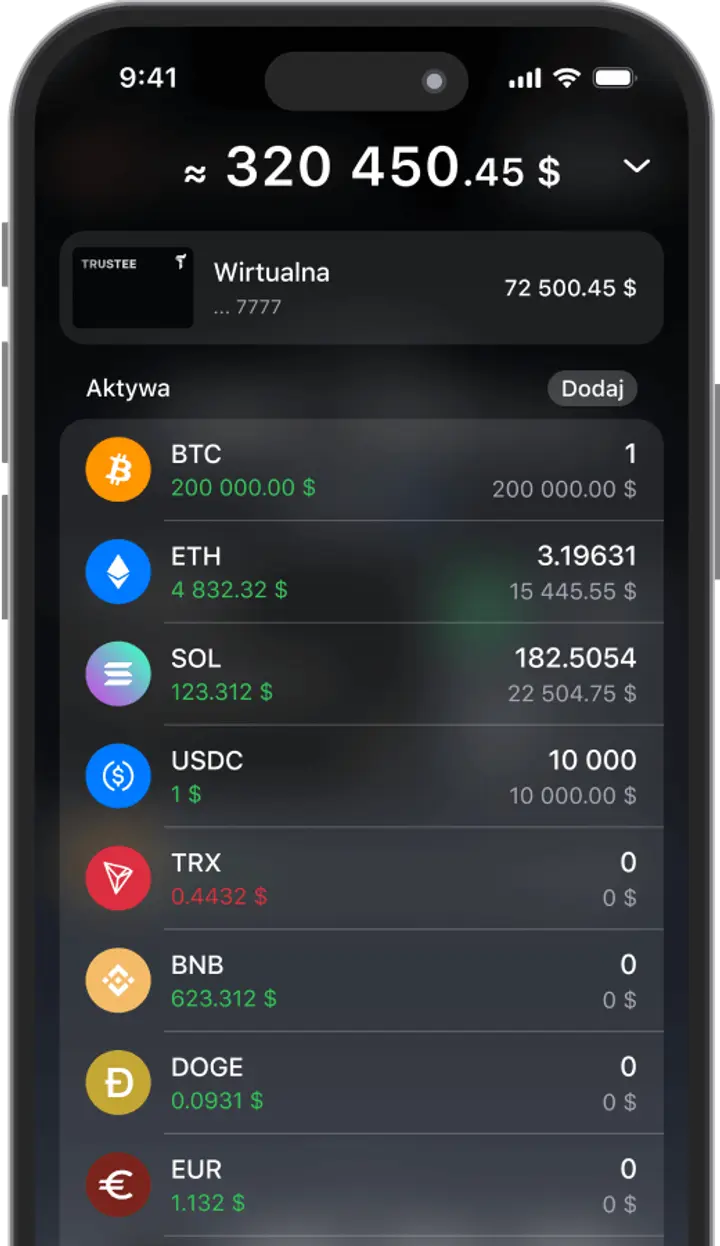Tap the Aktywa section header

pyautogui.click(x=128, y=389)
